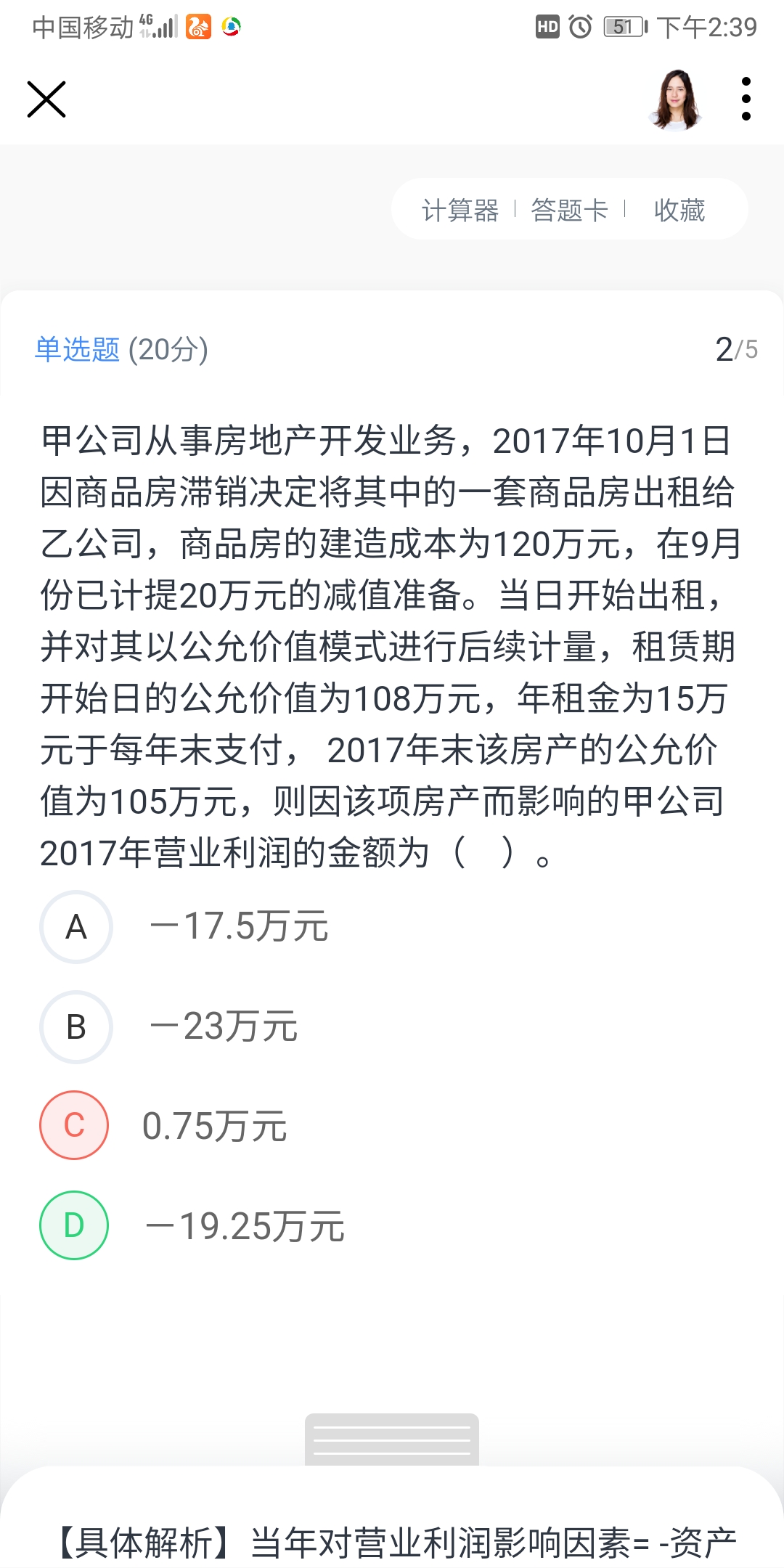
Task: Close the quiz page
Action: (46, 99)
